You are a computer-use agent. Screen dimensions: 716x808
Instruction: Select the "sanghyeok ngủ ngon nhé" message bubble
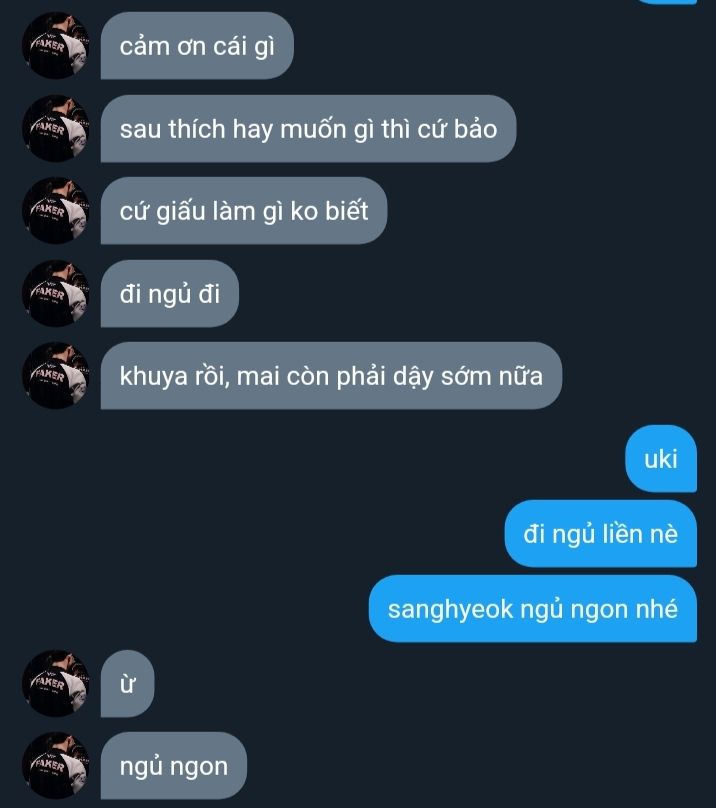click(x=532, y=608)
